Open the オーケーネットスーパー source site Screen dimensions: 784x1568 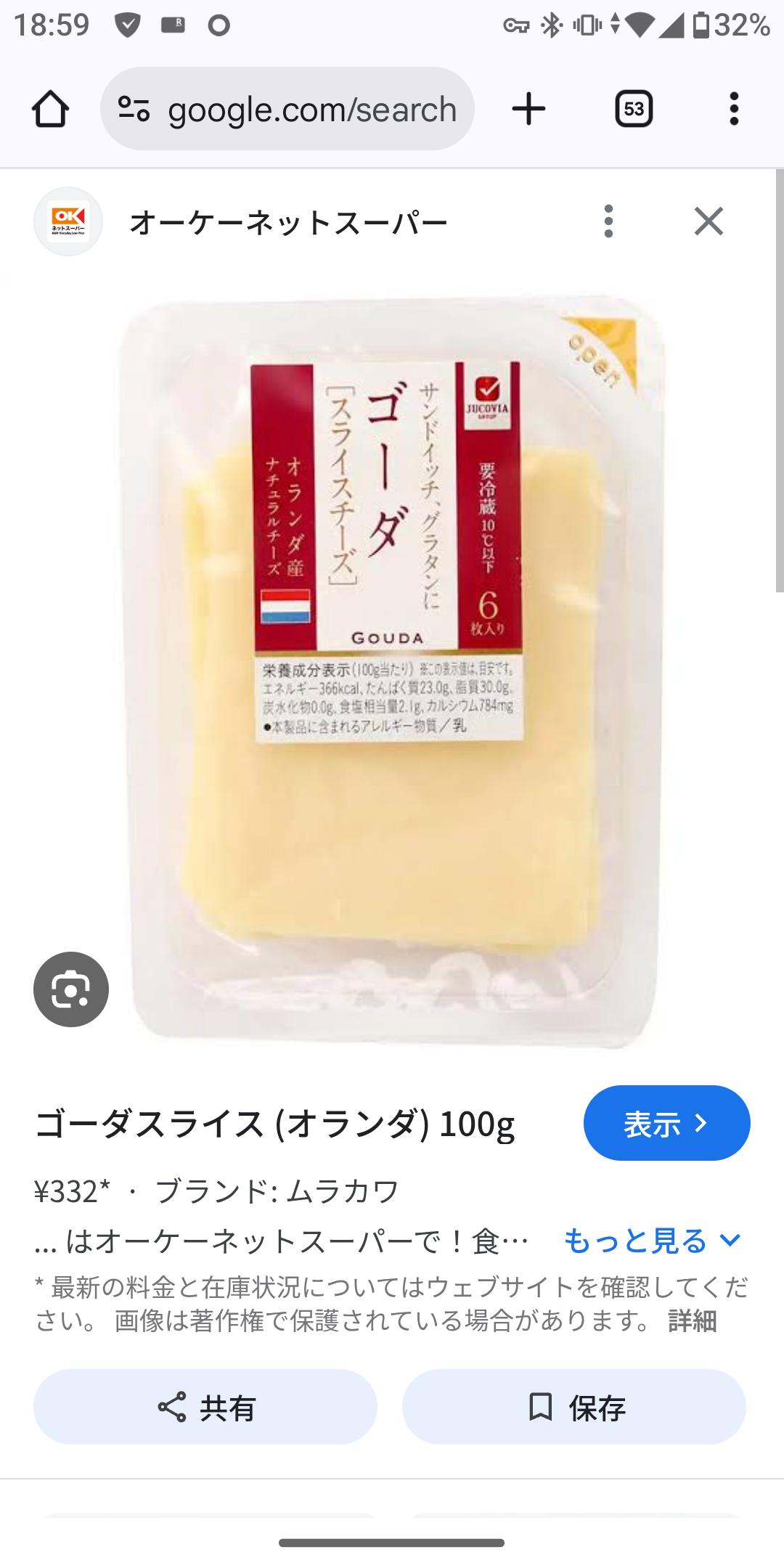pyautogui.click(x=287, y=223)
